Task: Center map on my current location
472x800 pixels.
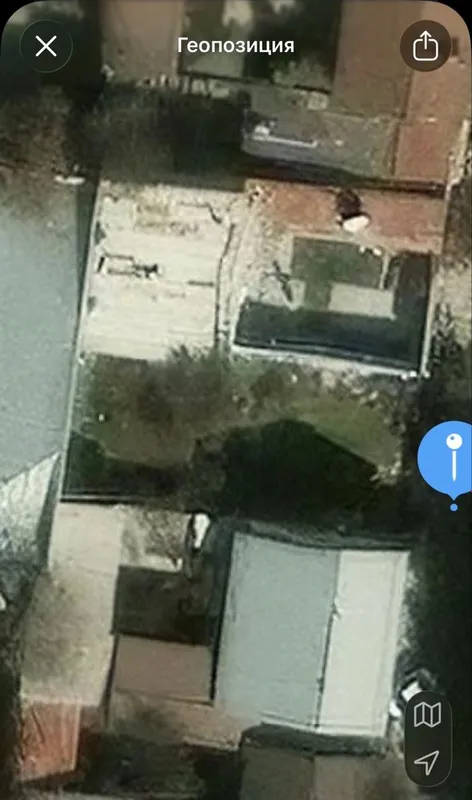Action: point(428,762)
